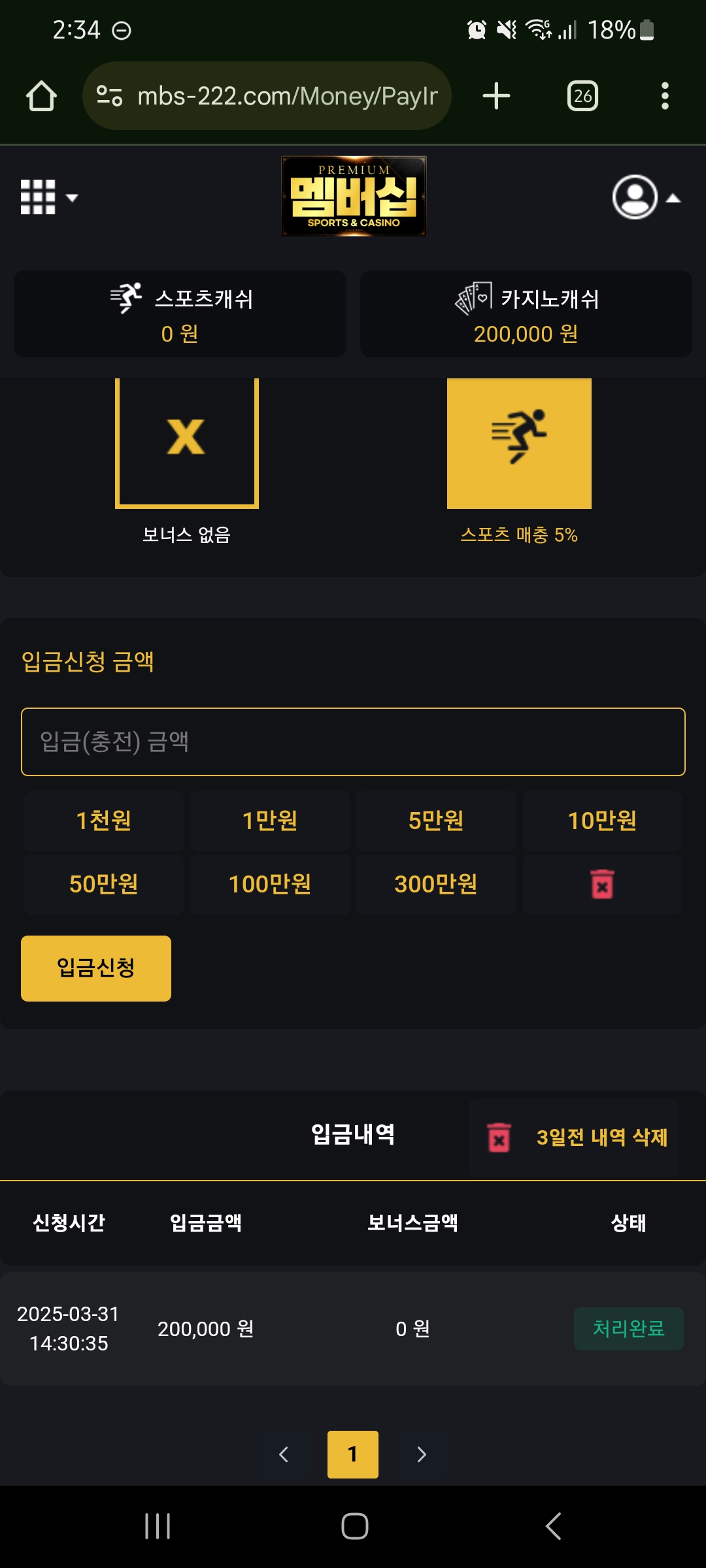
Task: Go to the next page arrow
Action: coord(422,1454)
